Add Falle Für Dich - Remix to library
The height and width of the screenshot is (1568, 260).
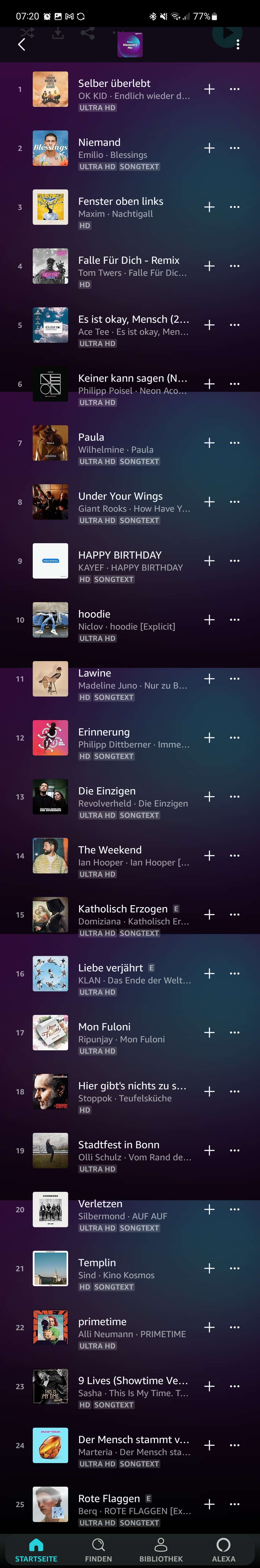tap(209, 266)
